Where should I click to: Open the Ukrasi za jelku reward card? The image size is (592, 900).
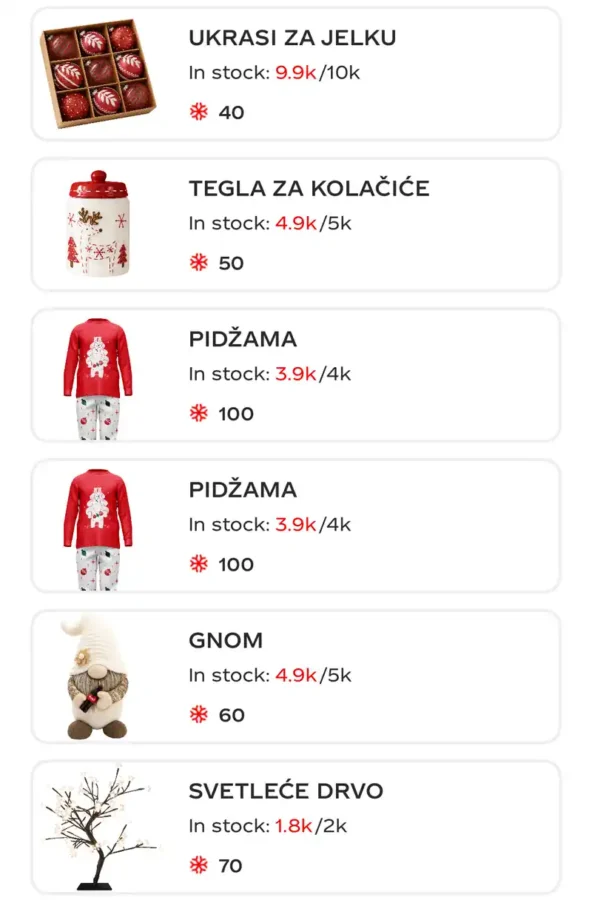(x=296, y=74)
